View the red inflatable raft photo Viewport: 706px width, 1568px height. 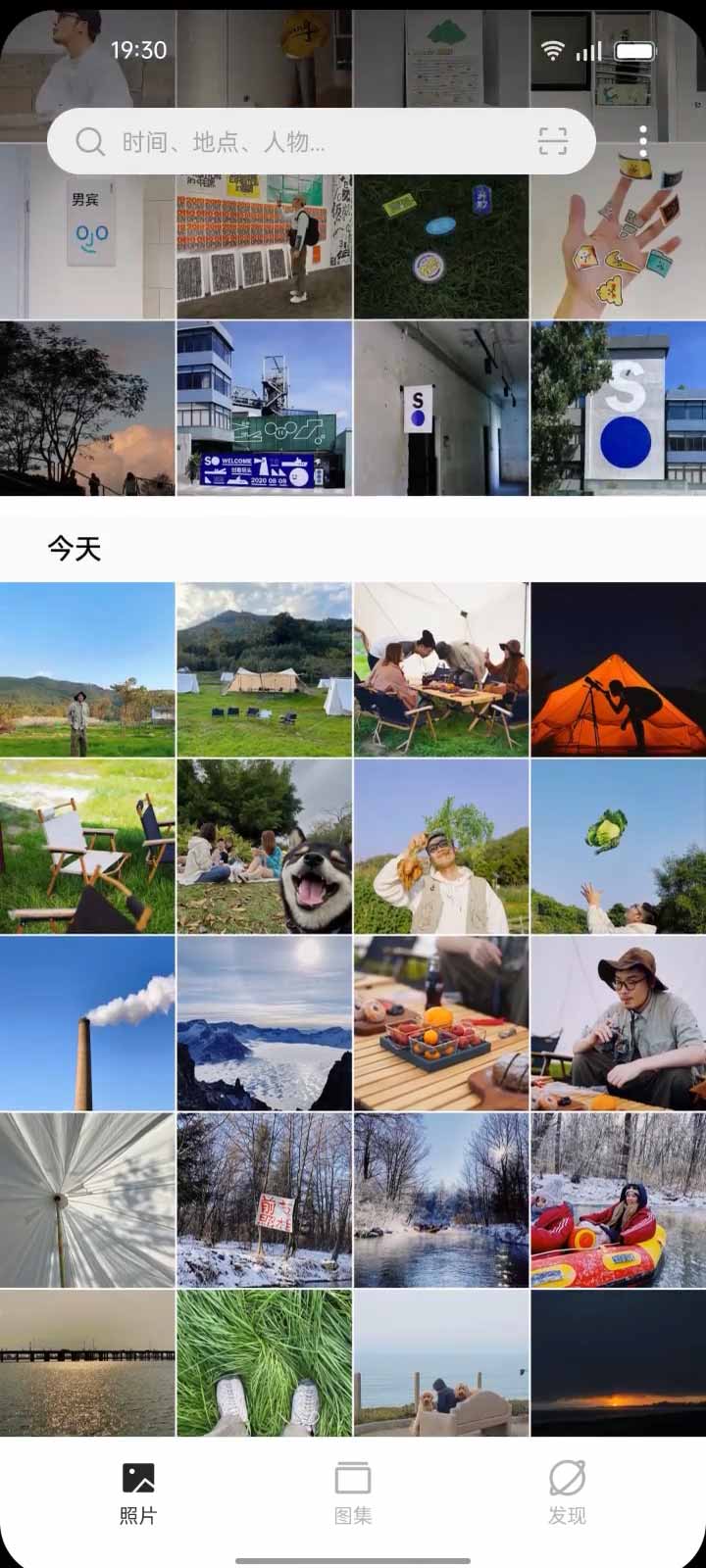(x=618, y=1200)
